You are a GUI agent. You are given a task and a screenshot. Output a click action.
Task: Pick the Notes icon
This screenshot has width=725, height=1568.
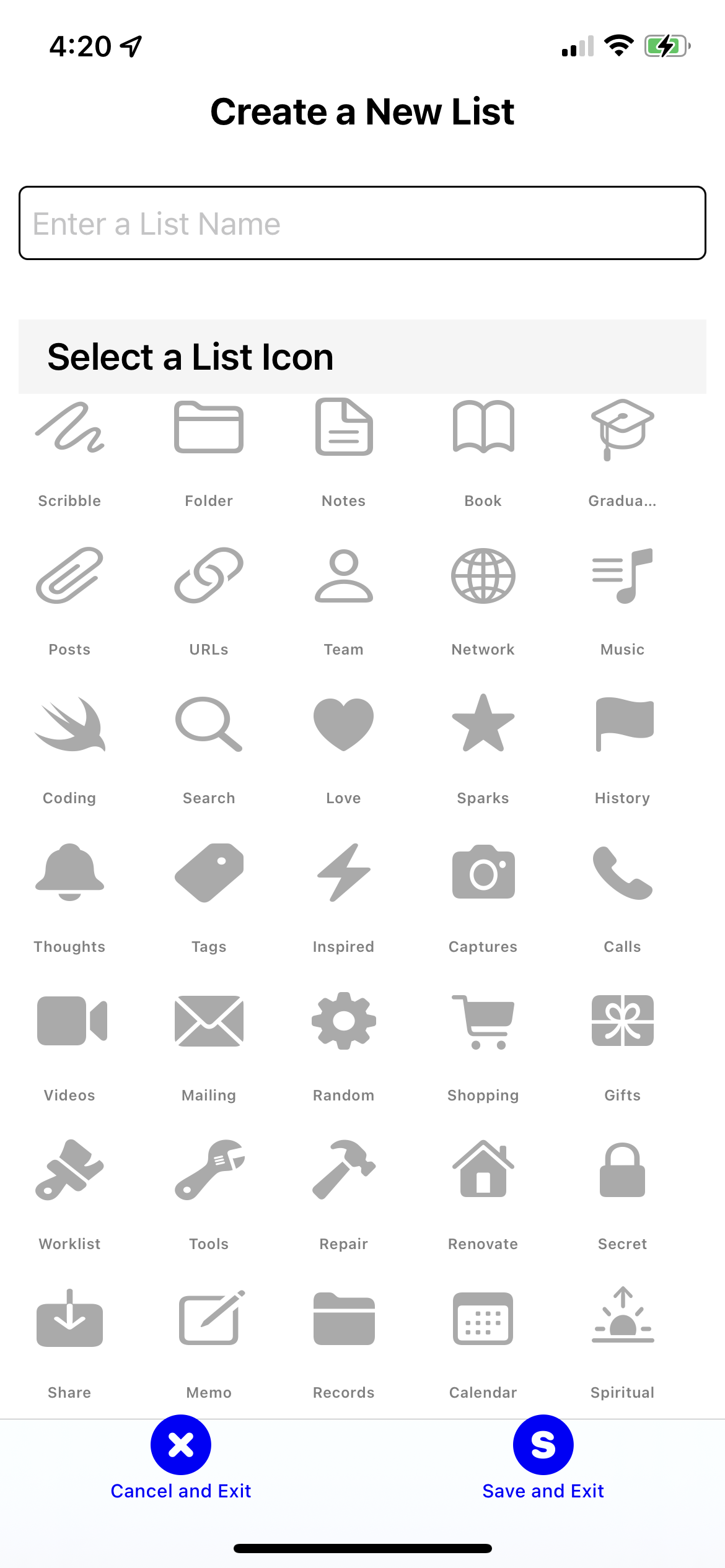coord(344,429)
